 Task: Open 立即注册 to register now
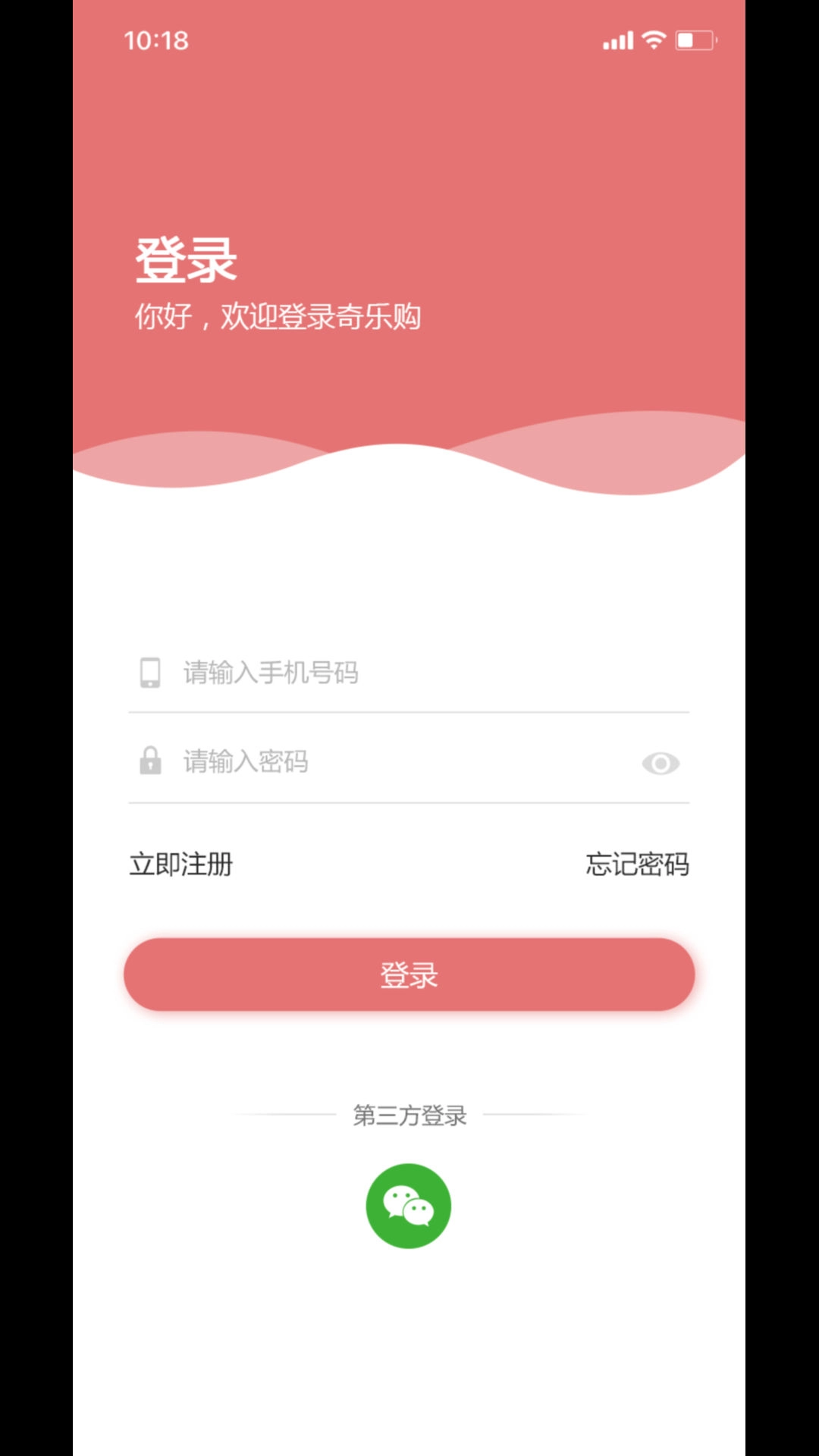pos(181,864)
